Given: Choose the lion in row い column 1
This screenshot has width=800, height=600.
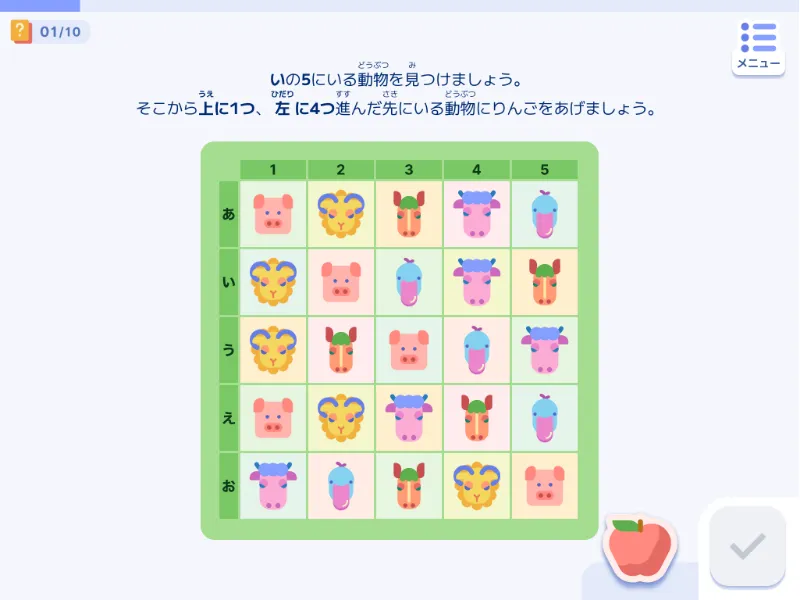Looking at the screenshot, I should [273, 282].
